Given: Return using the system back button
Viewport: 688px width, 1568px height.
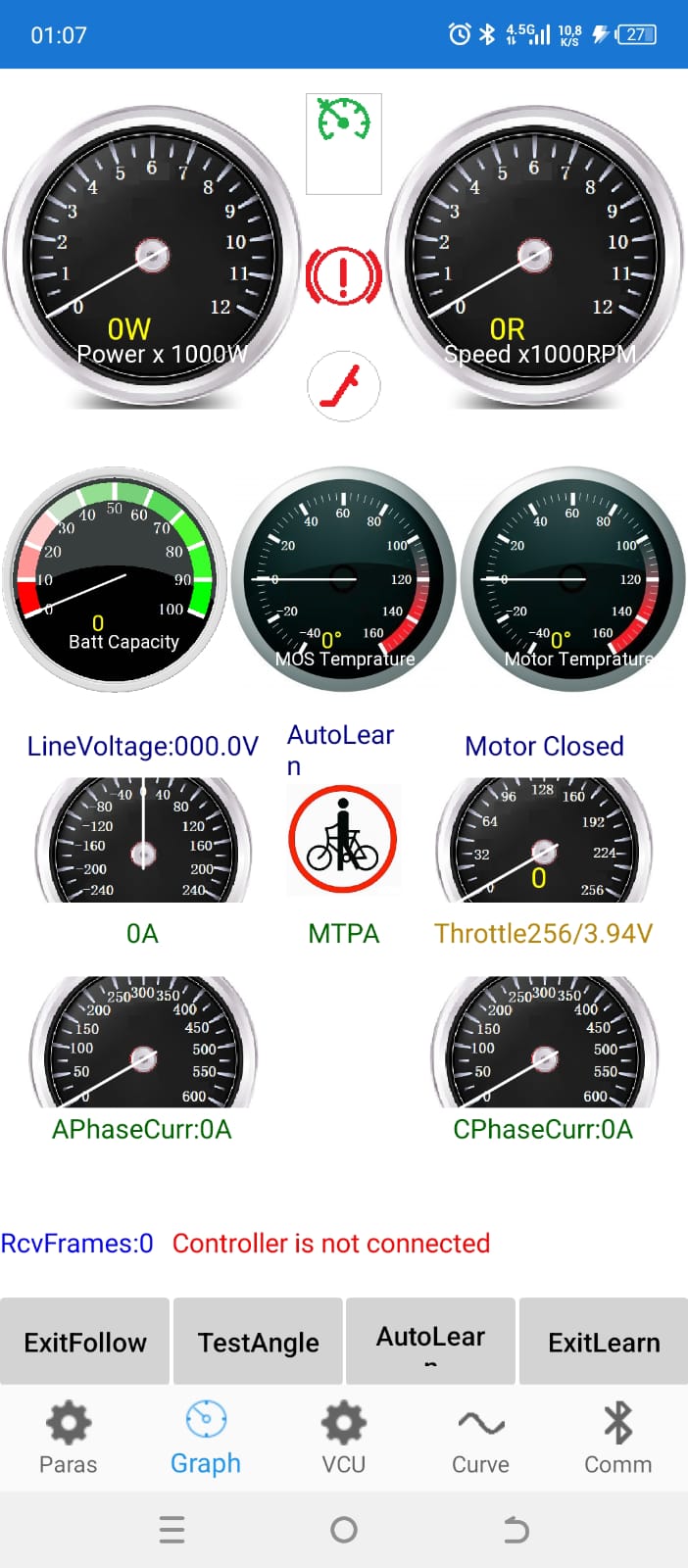Looking at the screenshot, I should coord(516,1530).
